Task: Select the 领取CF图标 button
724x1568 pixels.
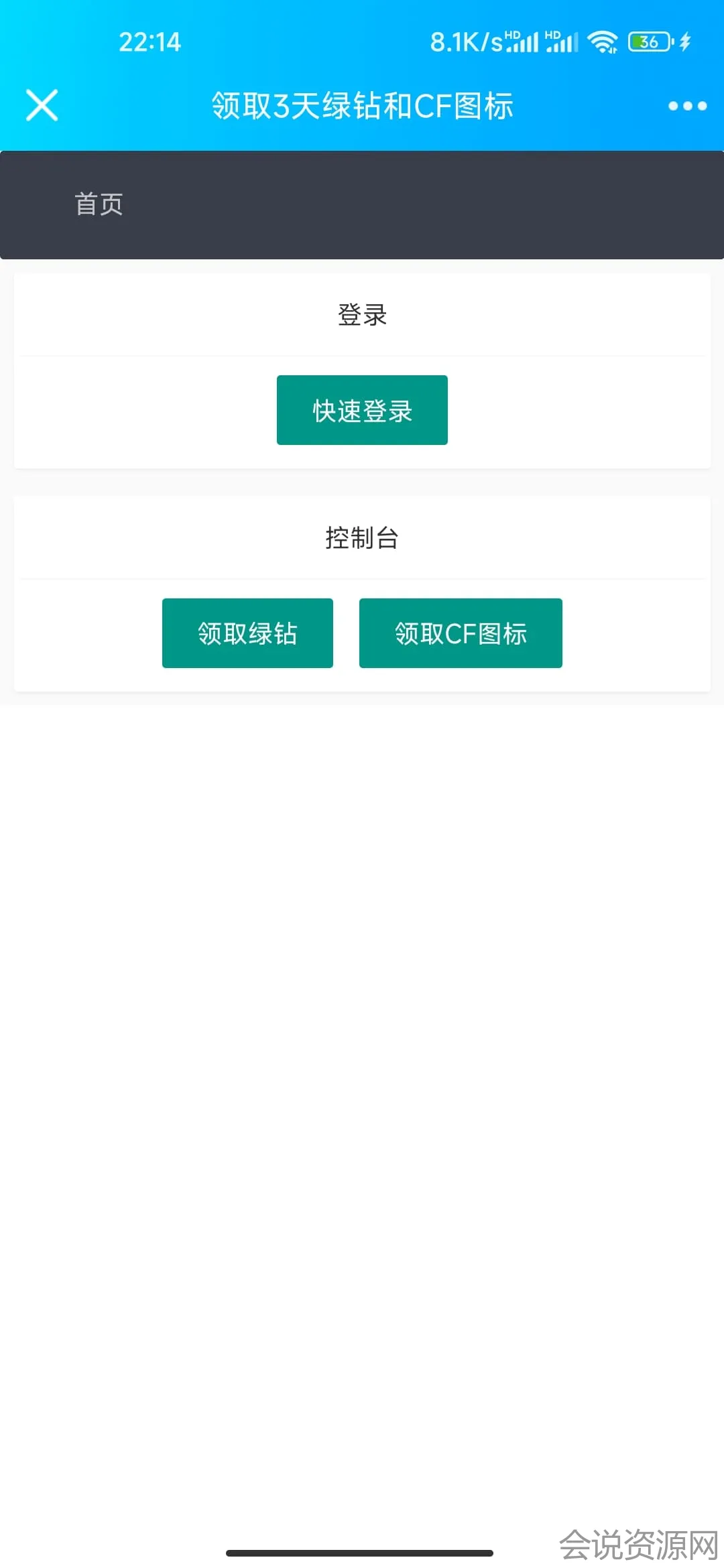Action: tap(461, 633)
